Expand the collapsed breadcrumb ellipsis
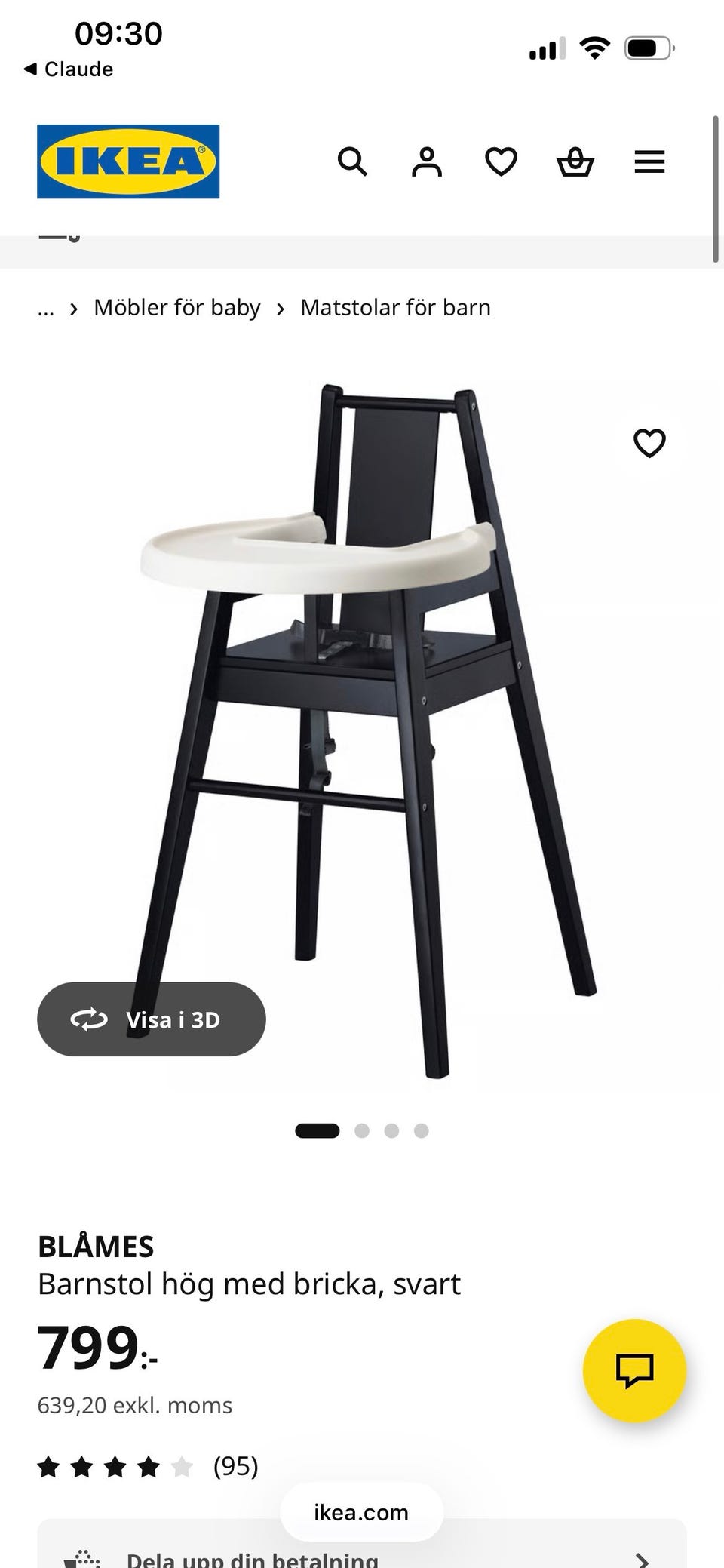 pos(46,309)
